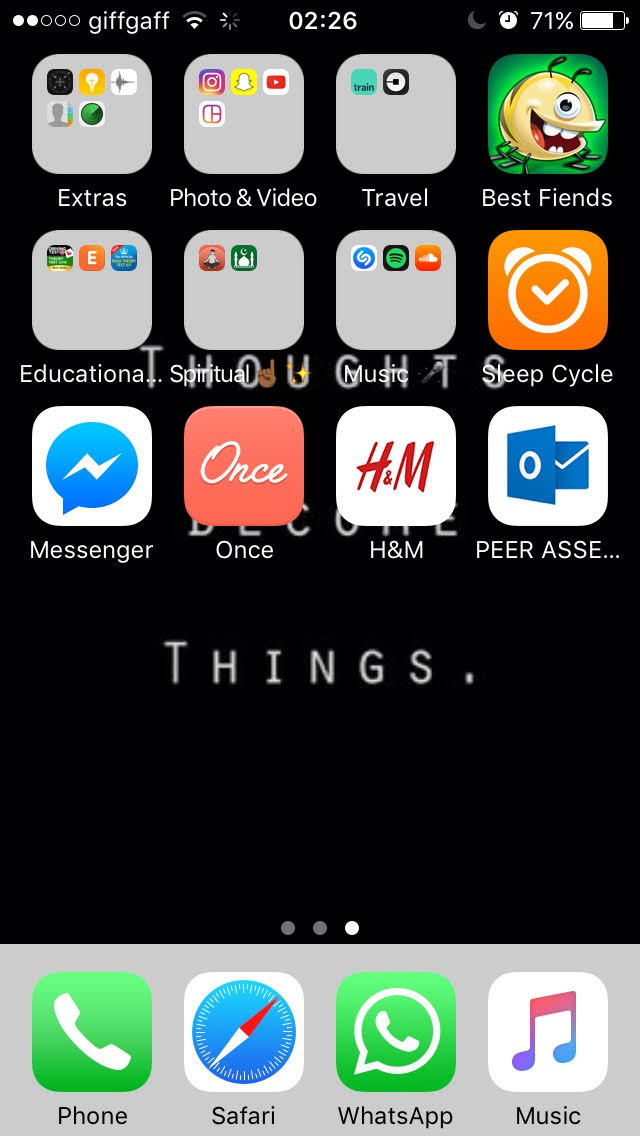Launch the Once app
This screenshot has height=1136, width=640.
point(244,466)
